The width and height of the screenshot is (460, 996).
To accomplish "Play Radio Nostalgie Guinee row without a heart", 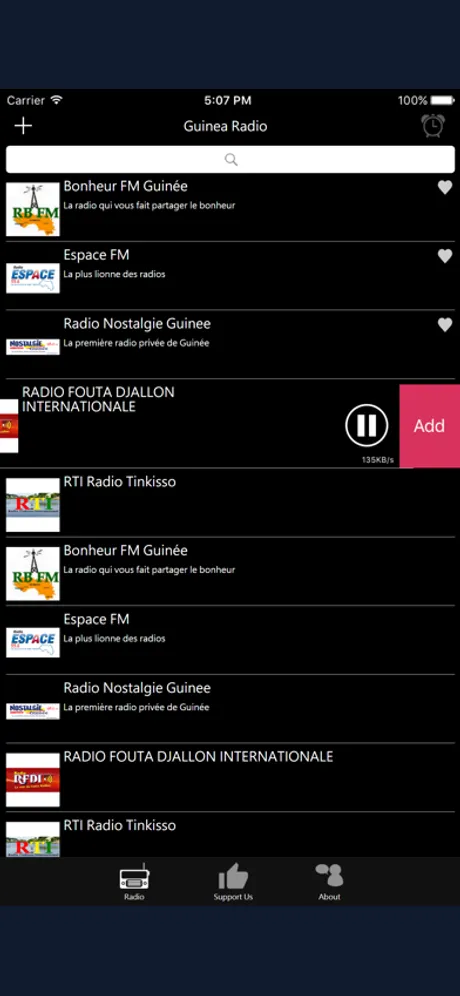I will [x=230, y=709].
